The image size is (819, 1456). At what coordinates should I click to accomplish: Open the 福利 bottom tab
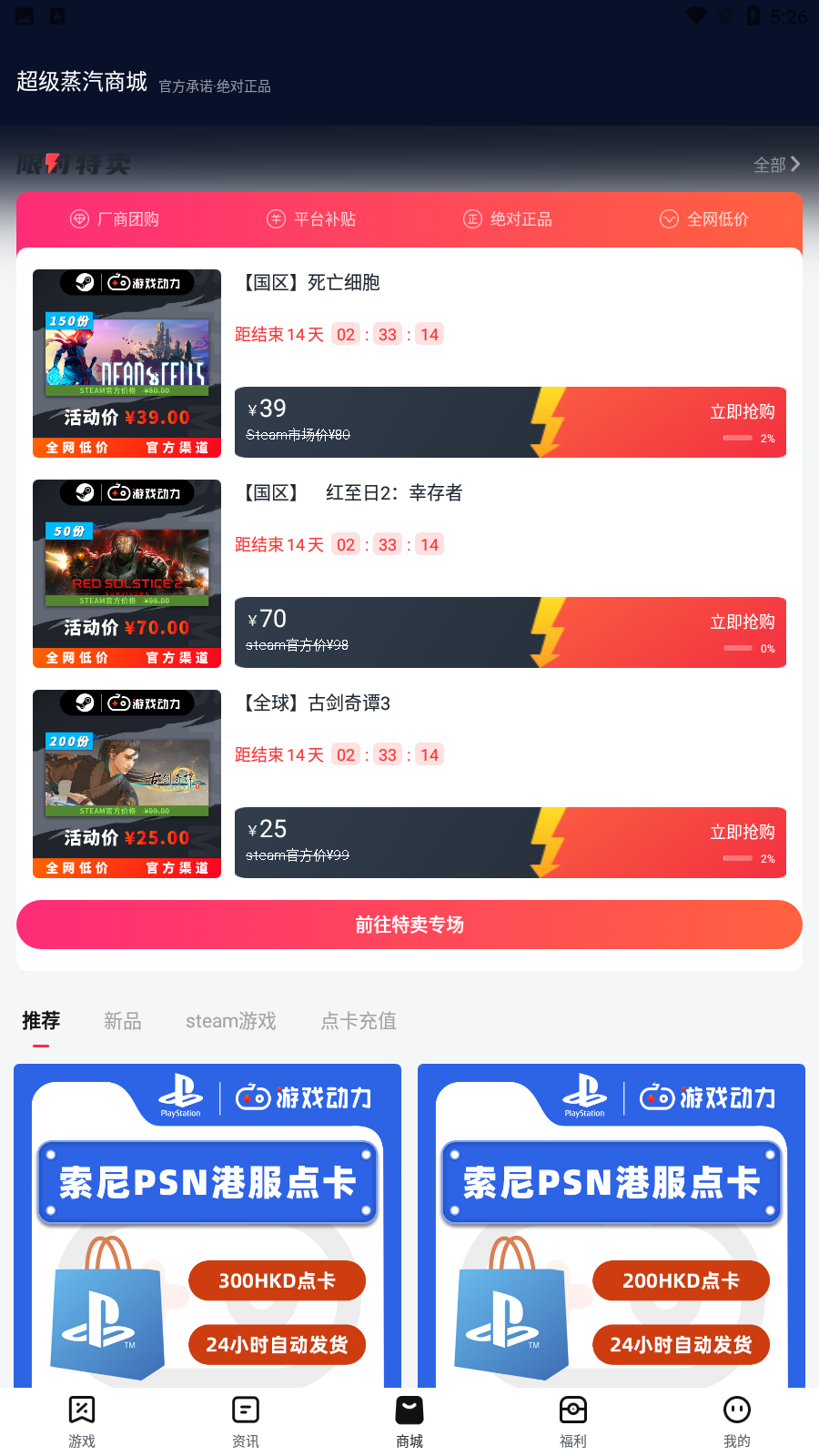(x=573, y=1421)
